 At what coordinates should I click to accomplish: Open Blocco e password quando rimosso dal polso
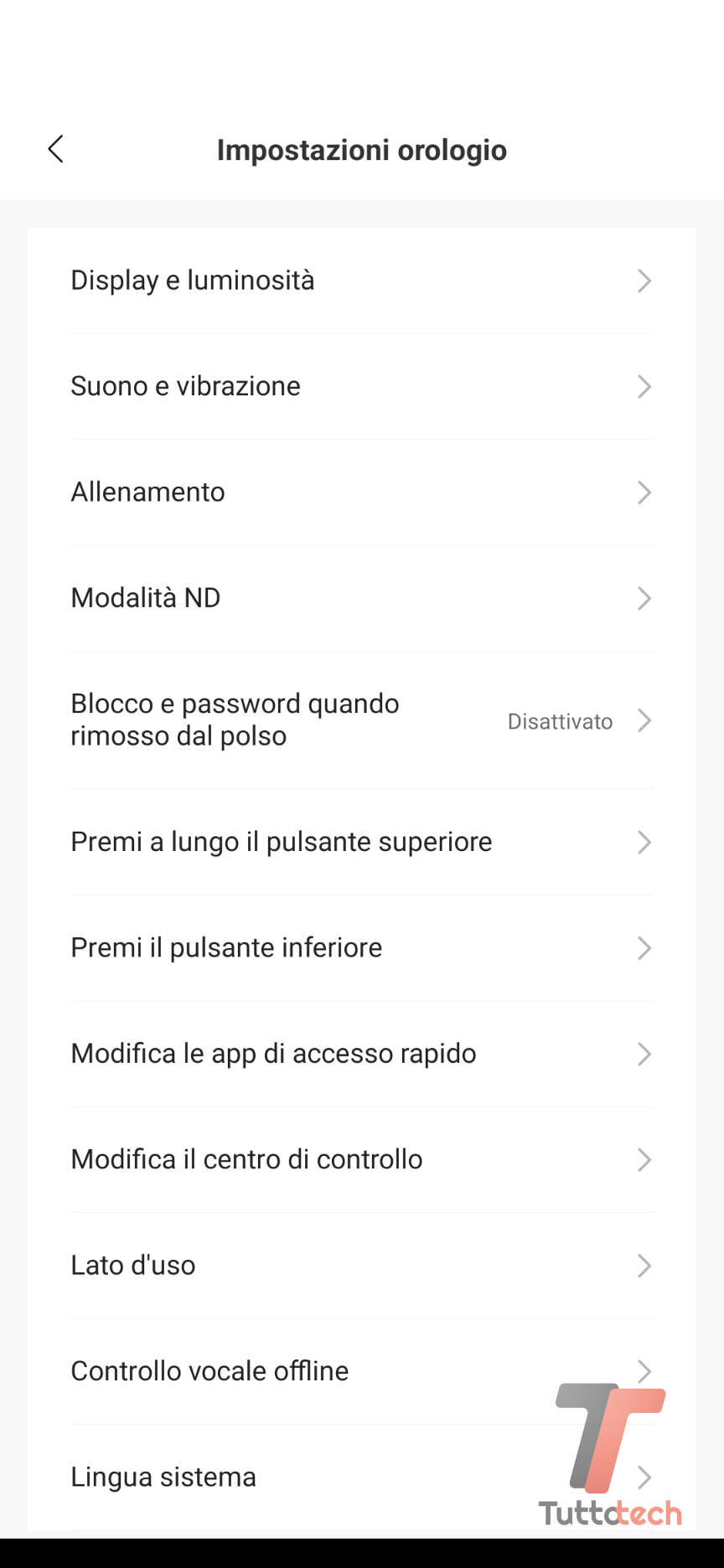tap(361, 720)
